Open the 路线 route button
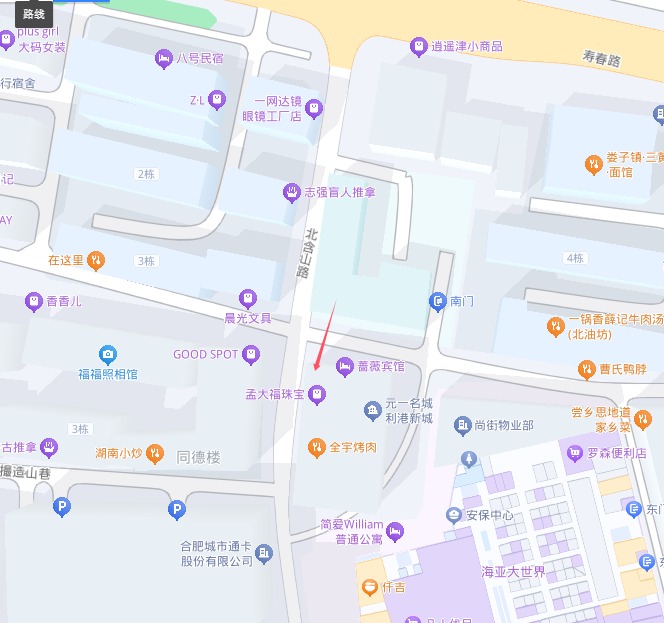Image resolution: width=664 pixels, height=623 pixels. [34, 14]
